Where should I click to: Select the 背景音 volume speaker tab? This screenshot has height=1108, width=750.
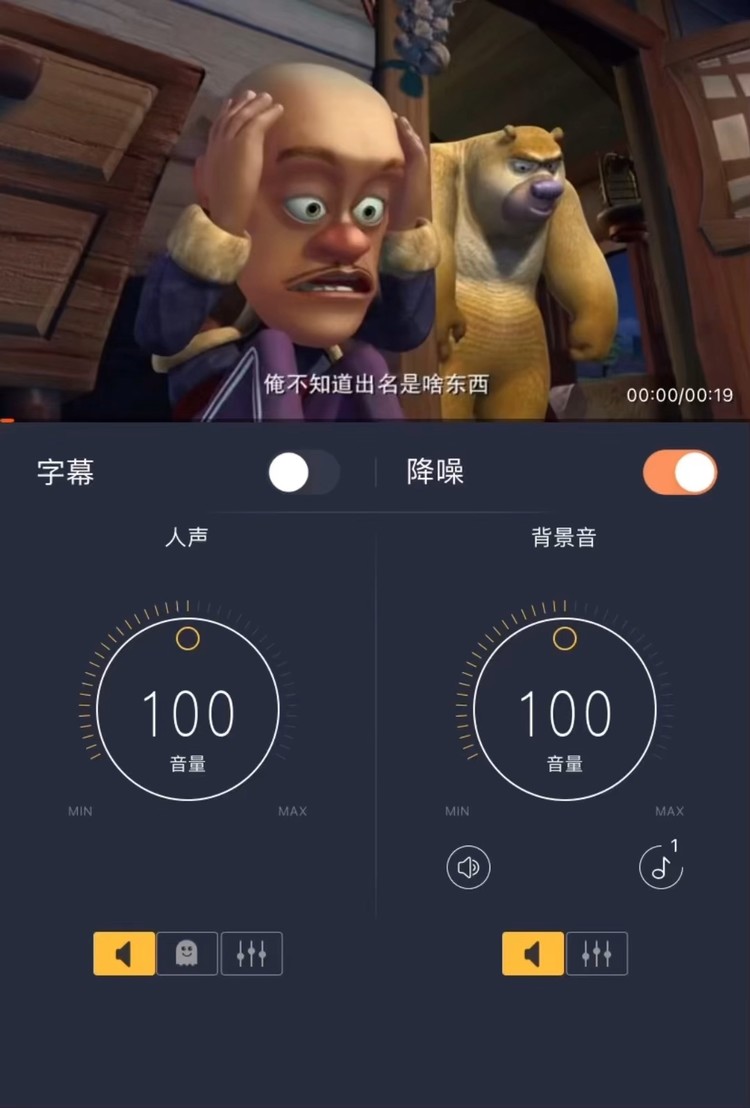click(533, 953)
